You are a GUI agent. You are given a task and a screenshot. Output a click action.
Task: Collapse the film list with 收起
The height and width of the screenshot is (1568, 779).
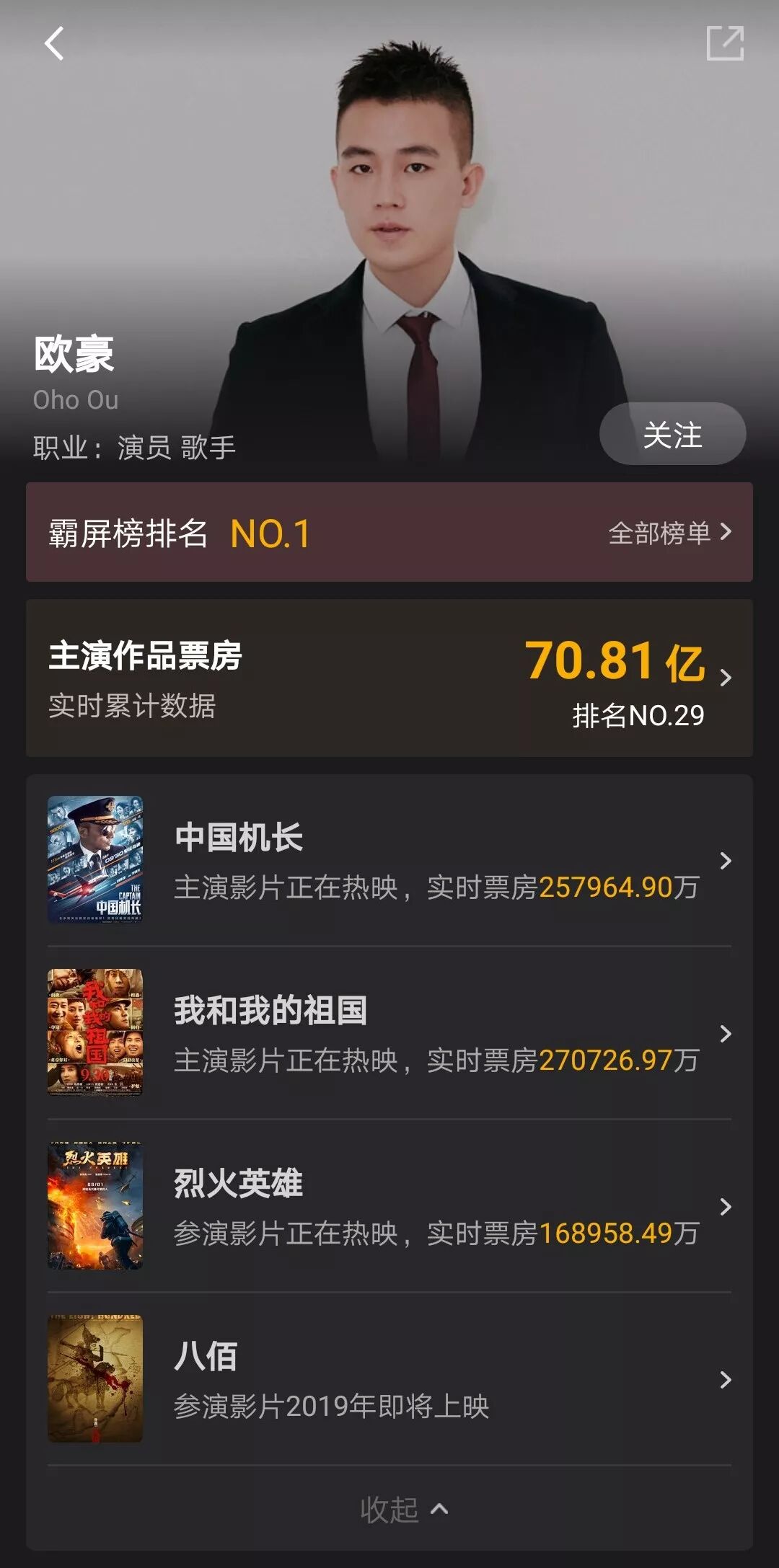[x=402, y=1510]
